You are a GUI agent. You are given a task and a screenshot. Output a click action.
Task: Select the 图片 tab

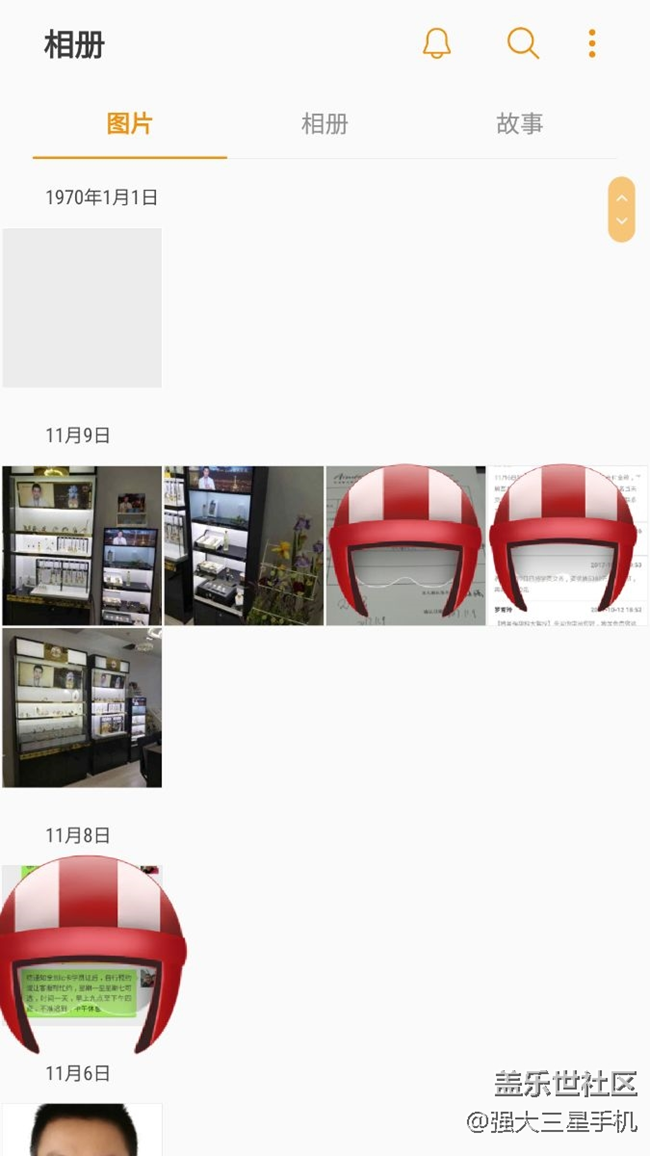(x=130, y=124)
